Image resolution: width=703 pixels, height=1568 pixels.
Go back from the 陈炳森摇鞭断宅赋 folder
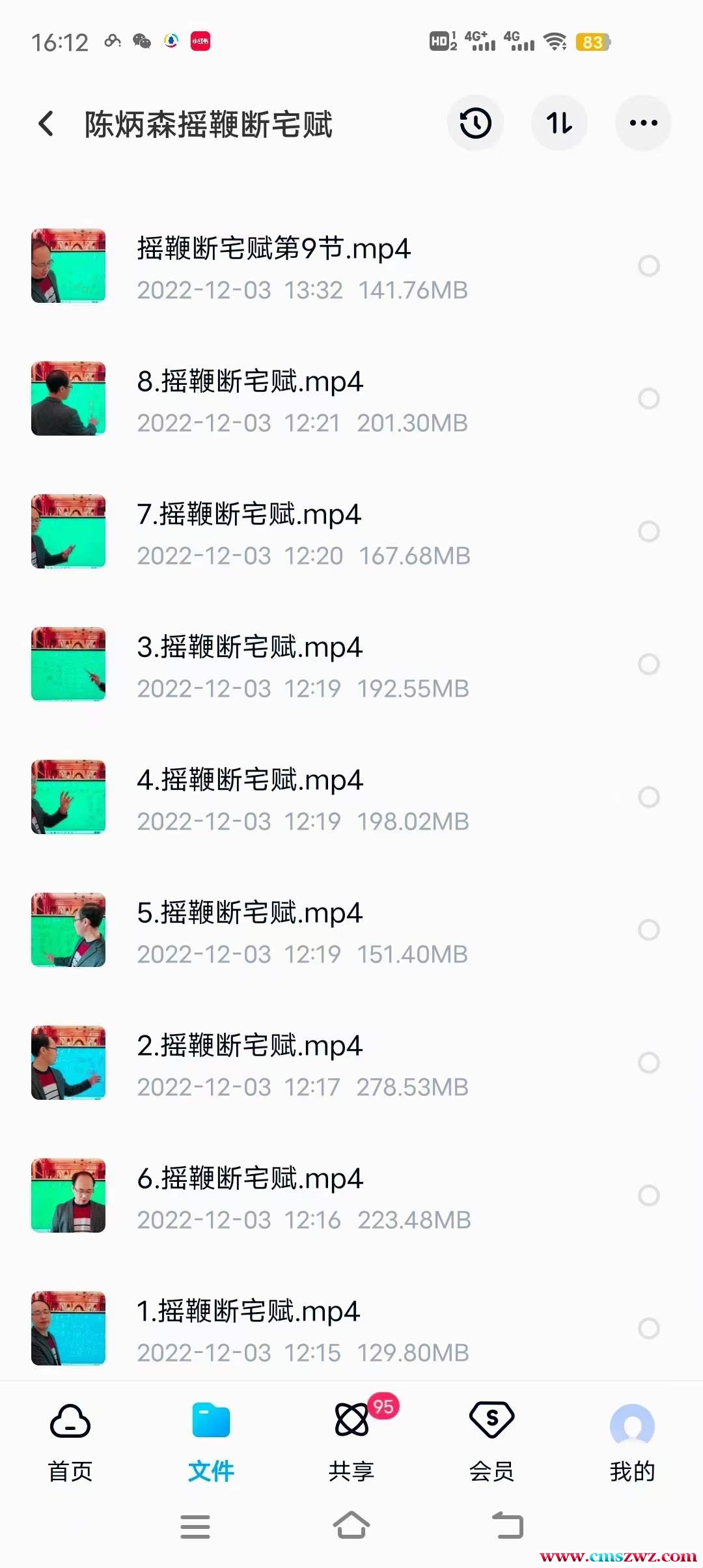coord(46,124)
